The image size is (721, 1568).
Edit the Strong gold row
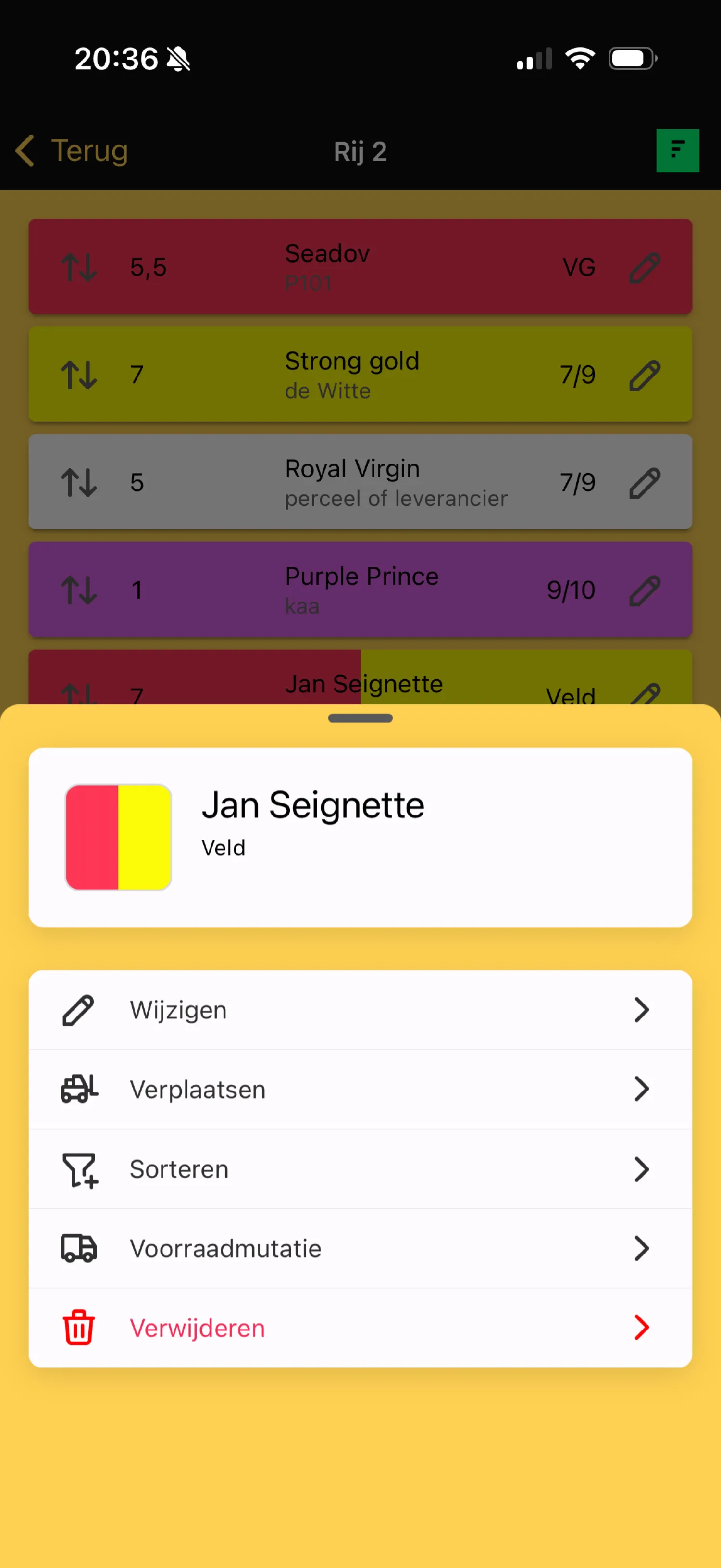(x=645, y=375)
